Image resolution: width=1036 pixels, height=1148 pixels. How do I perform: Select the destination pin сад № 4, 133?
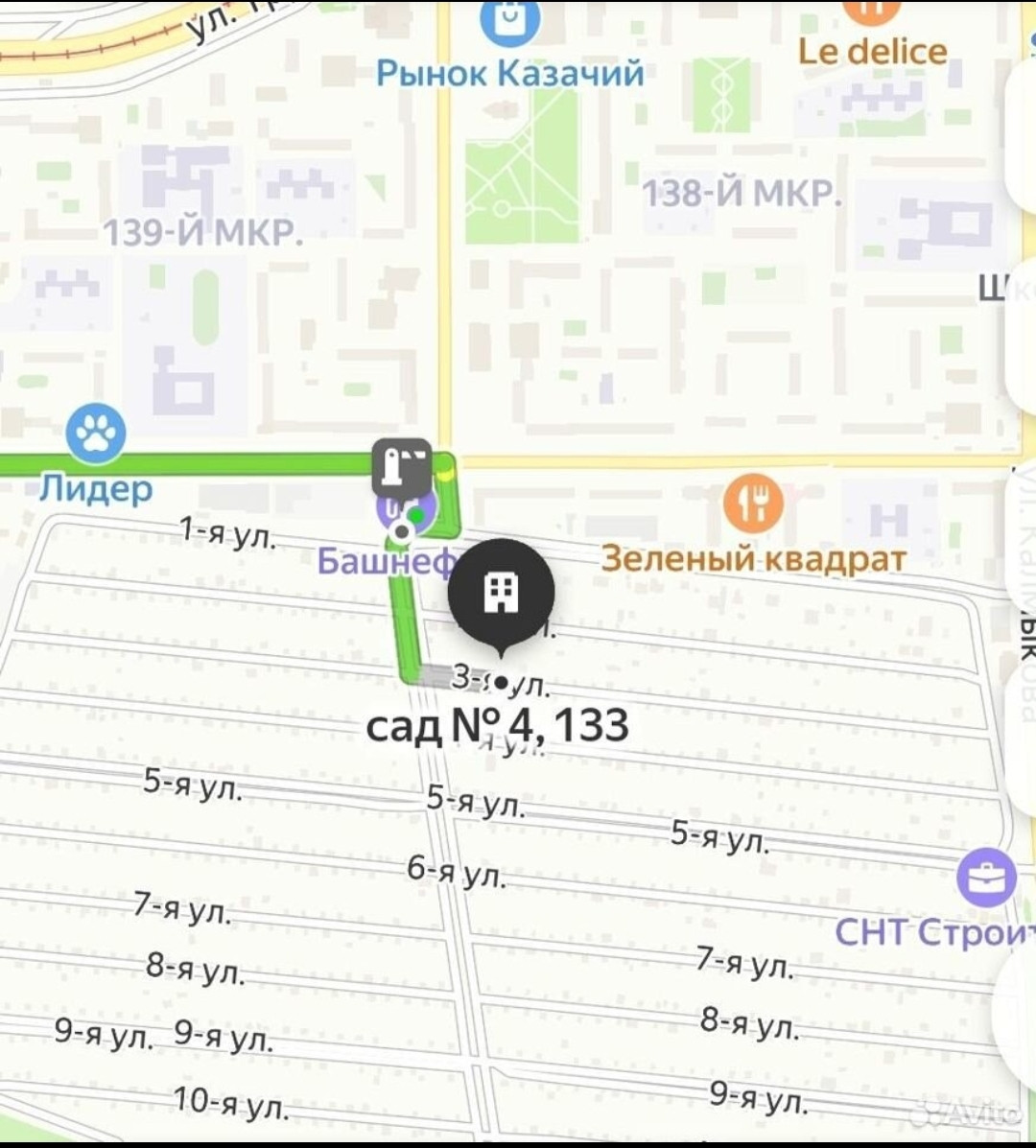click(501, 595)
